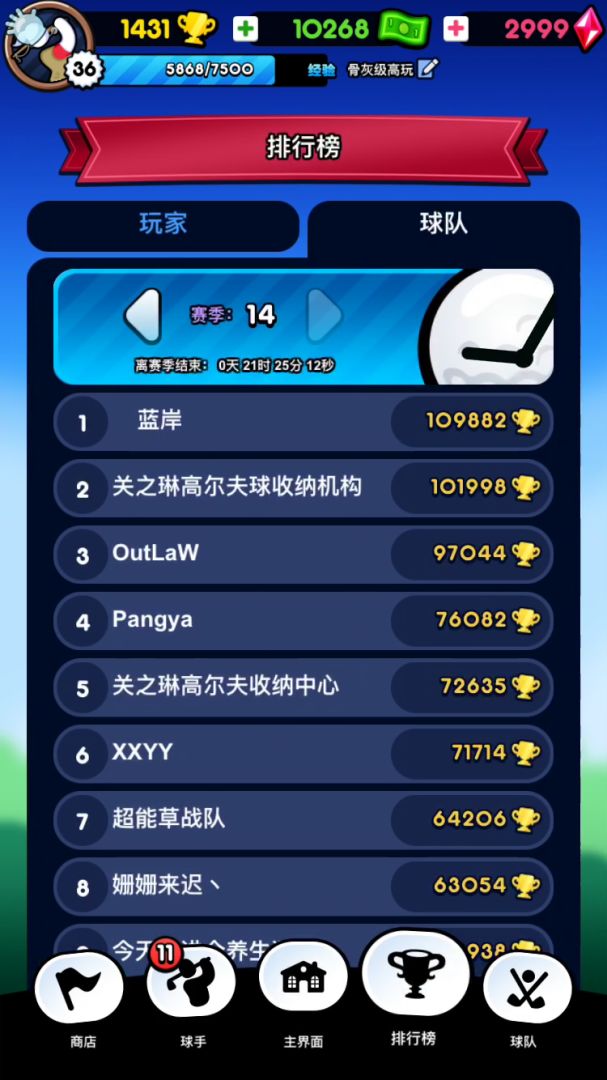View the Pangya team entry

(303, 620)
